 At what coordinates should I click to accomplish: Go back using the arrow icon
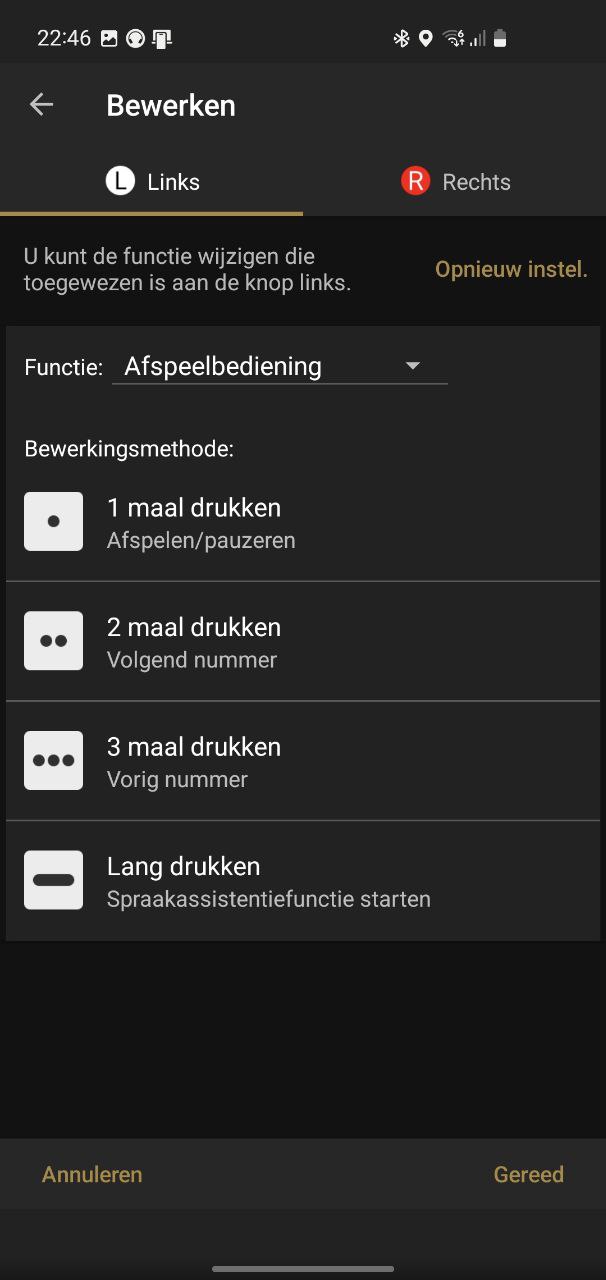(41, 105)
